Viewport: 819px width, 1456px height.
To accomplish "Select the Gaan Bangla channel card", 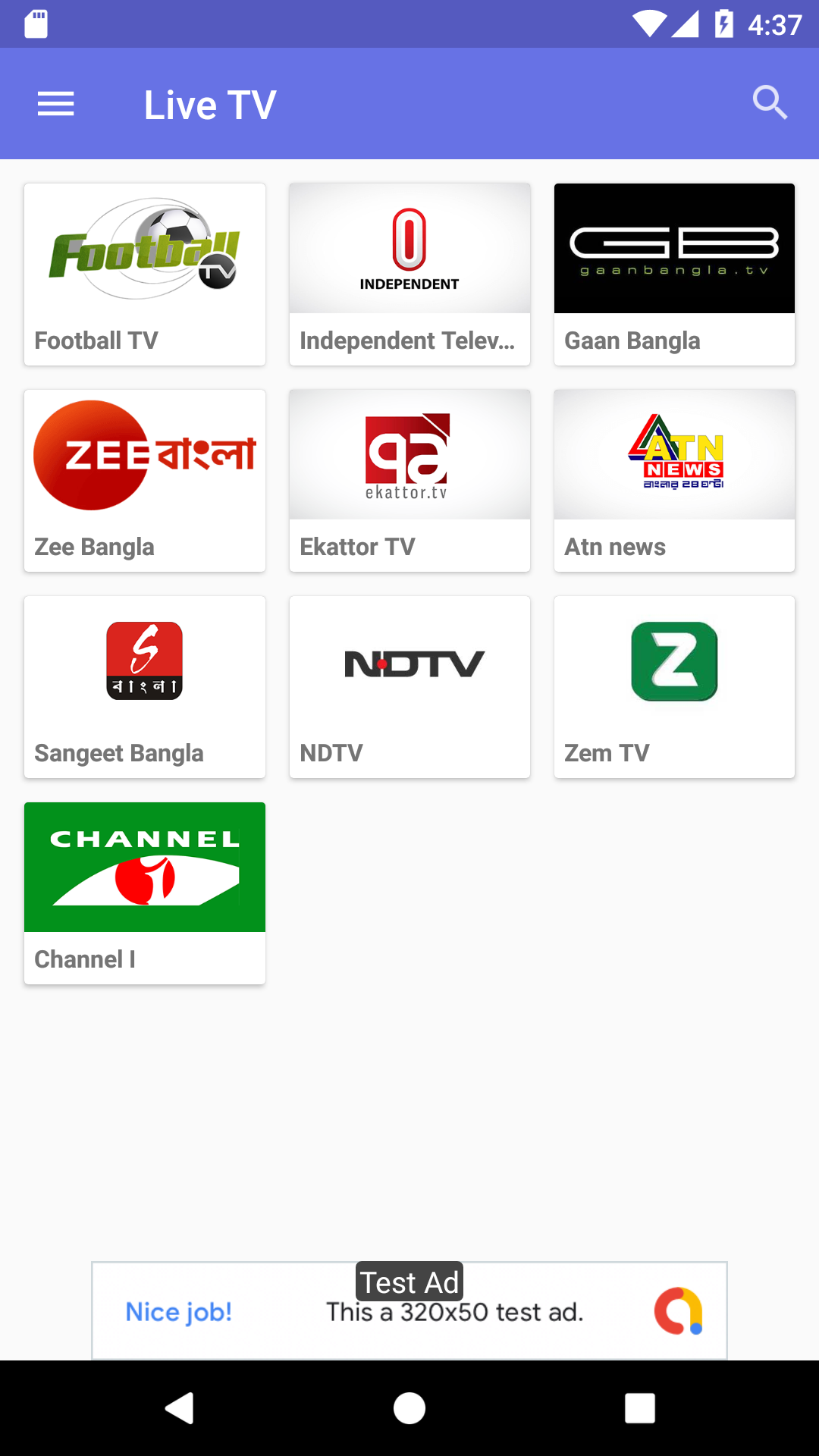I will point(674,274).
